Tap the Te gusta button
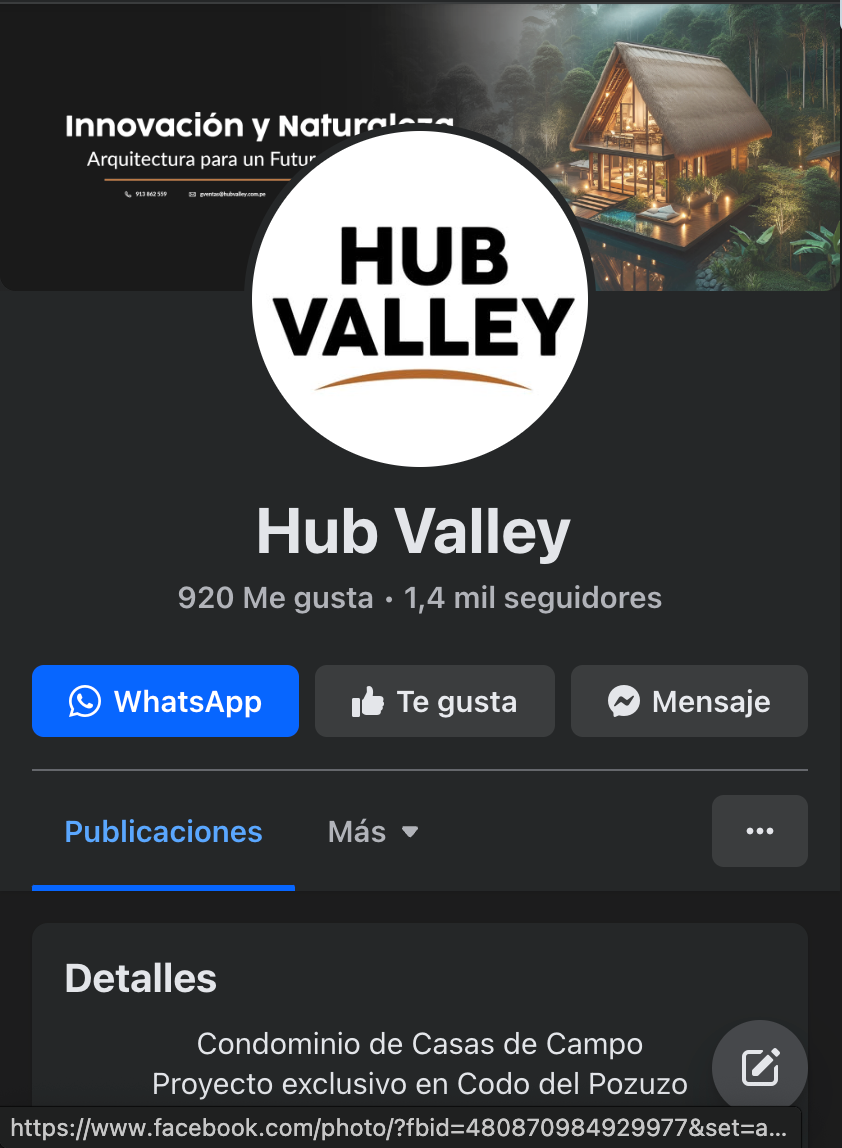Image resolution: width=842 pixels, height=1148 pixels. click(x=434, y=701)
